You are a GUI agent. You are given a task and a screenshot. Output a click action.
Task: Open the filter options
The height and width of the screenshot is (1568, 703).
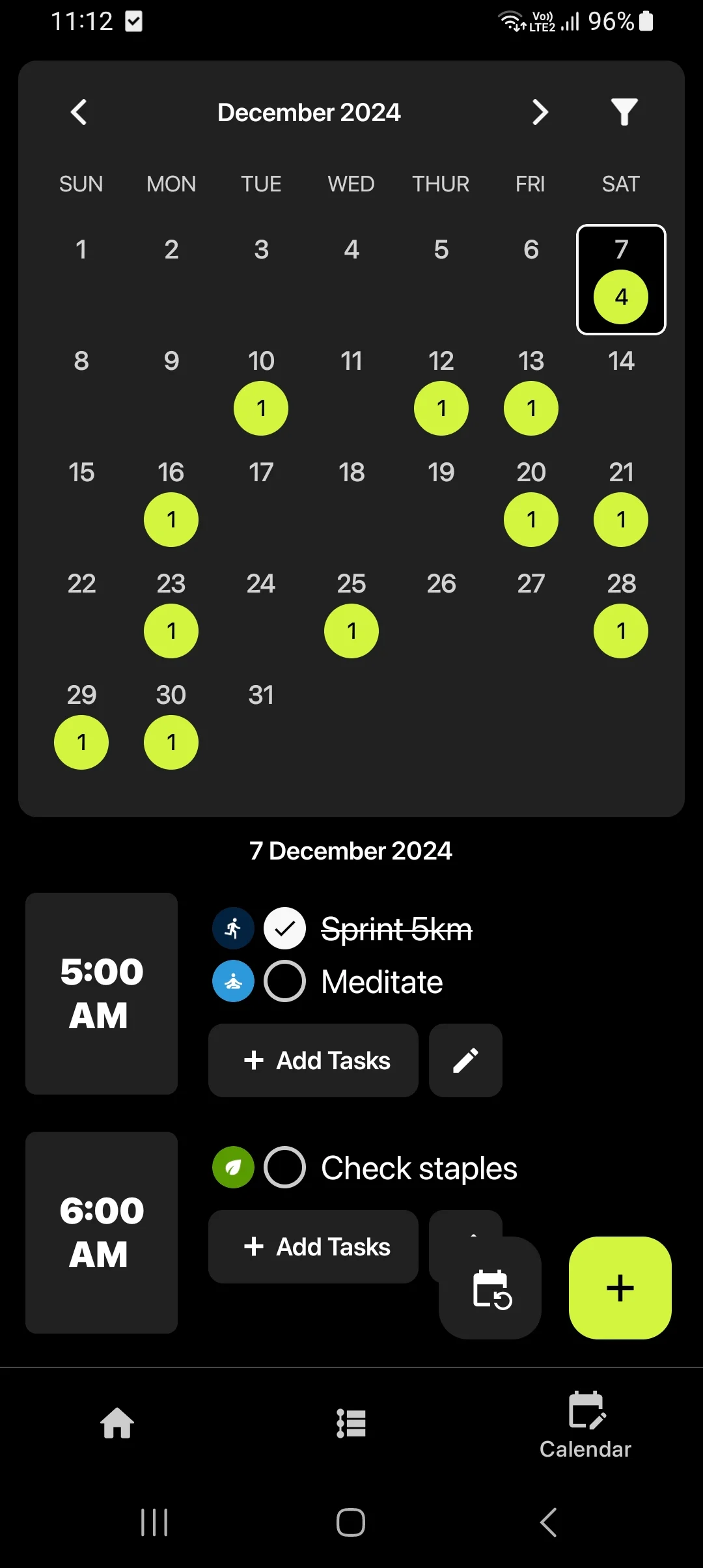pyautogui.click(x=624, y=111)
